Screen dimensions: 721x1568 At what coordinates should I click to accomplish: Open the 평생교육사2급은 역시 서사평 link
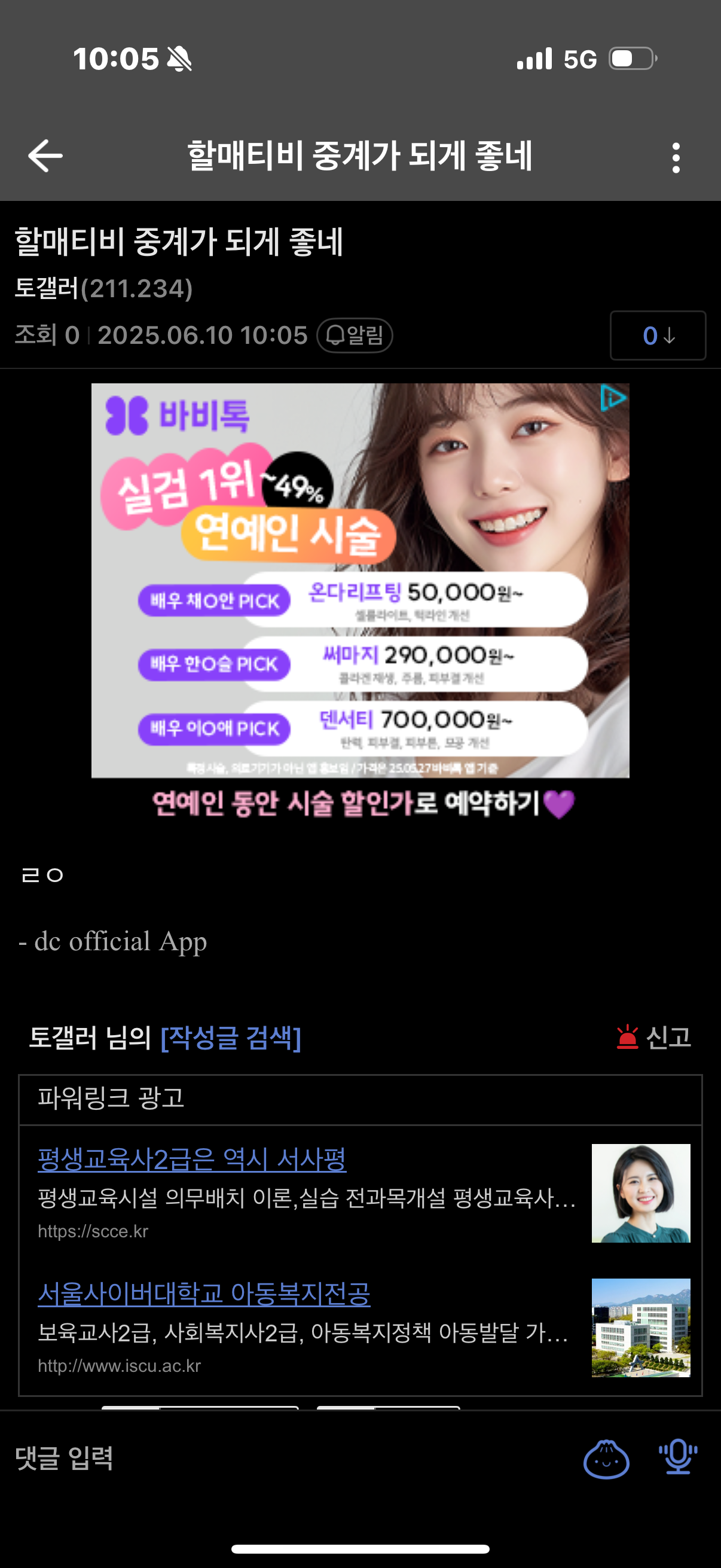(x=192, y=1160)
